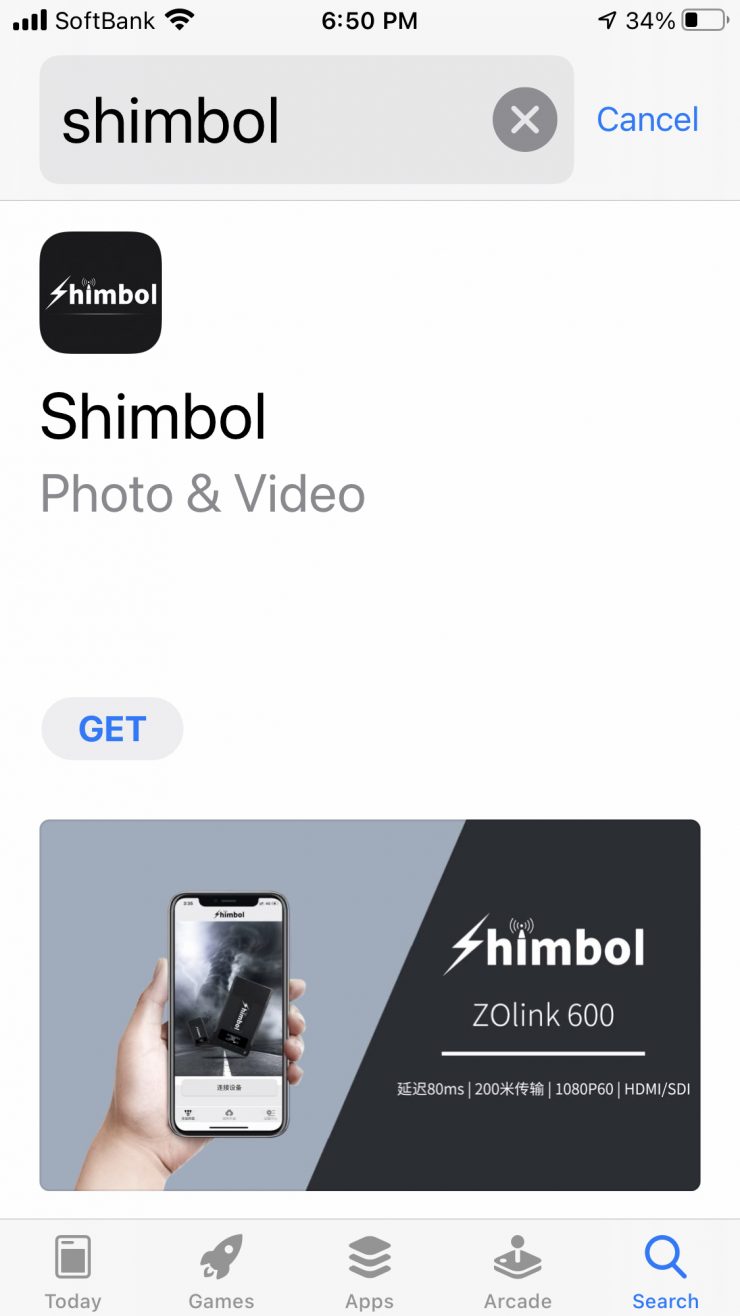Open the Arcade tab
Screen dimensions: 740x1316
(517, 1271)
